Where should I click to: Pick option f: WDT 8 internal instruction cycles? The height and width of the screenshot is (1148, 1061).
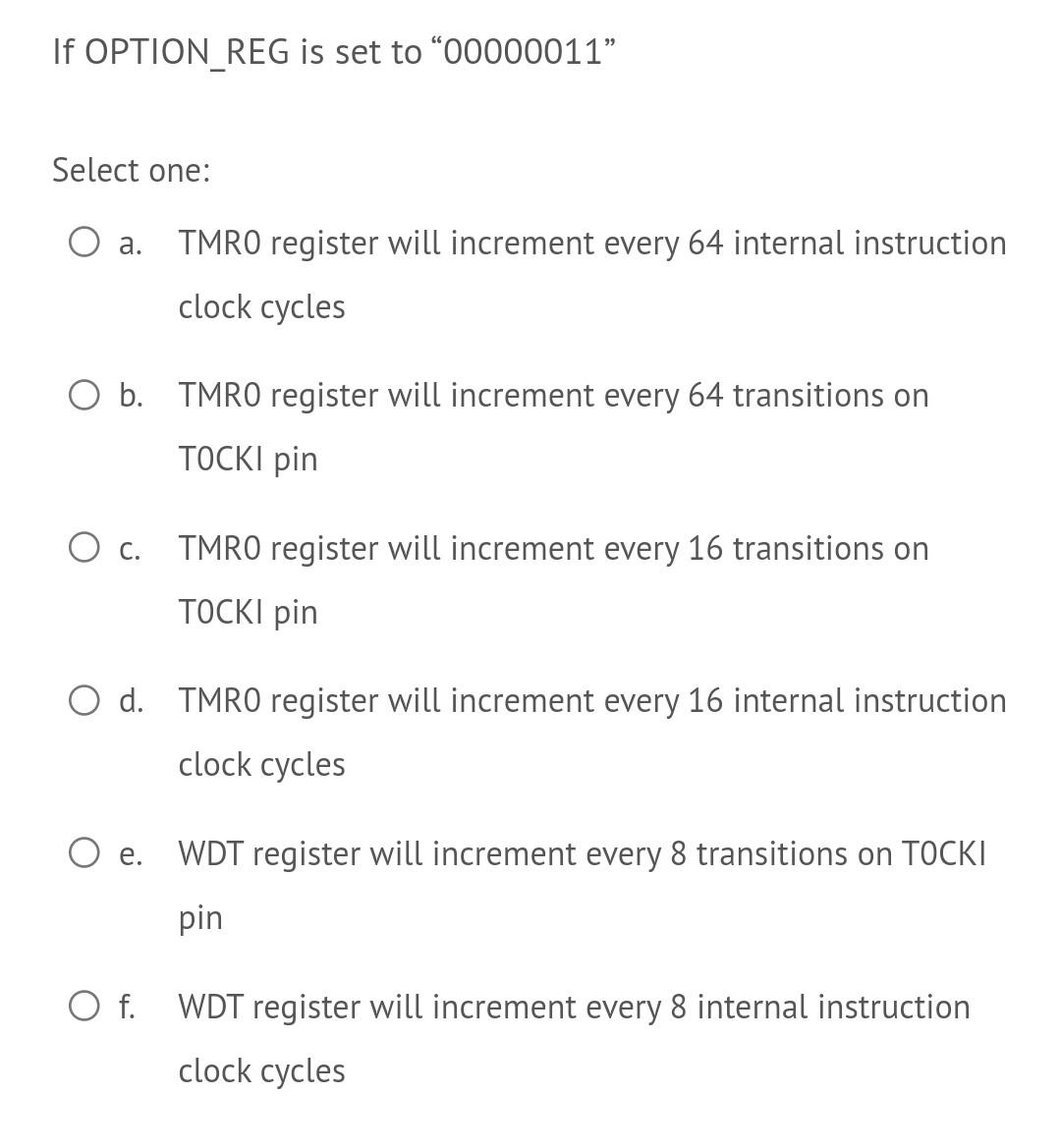point(84,1007)
